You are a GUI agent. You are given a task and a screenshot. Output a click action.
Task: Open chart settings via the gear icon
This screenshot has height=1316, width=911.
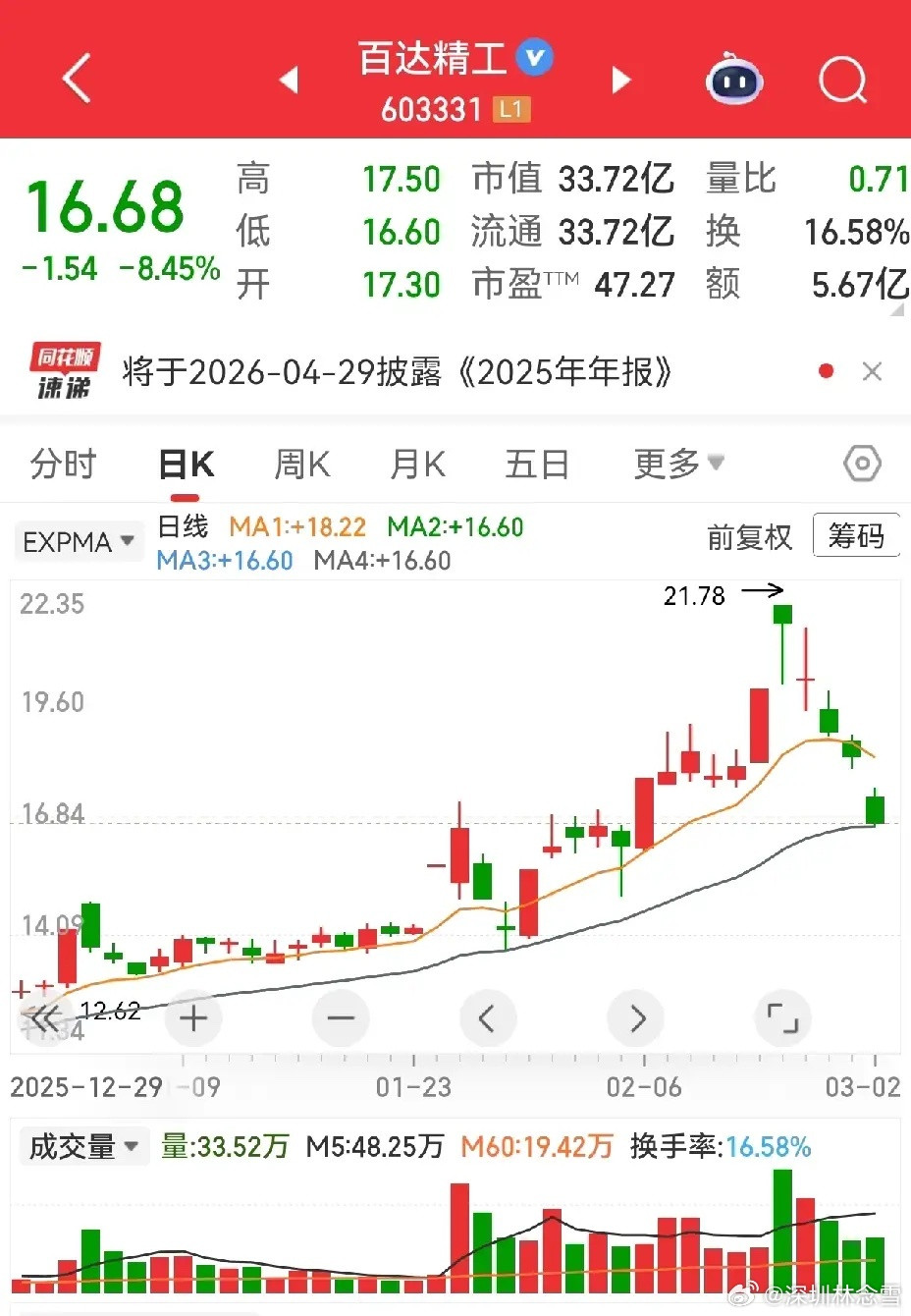(861, 464)
